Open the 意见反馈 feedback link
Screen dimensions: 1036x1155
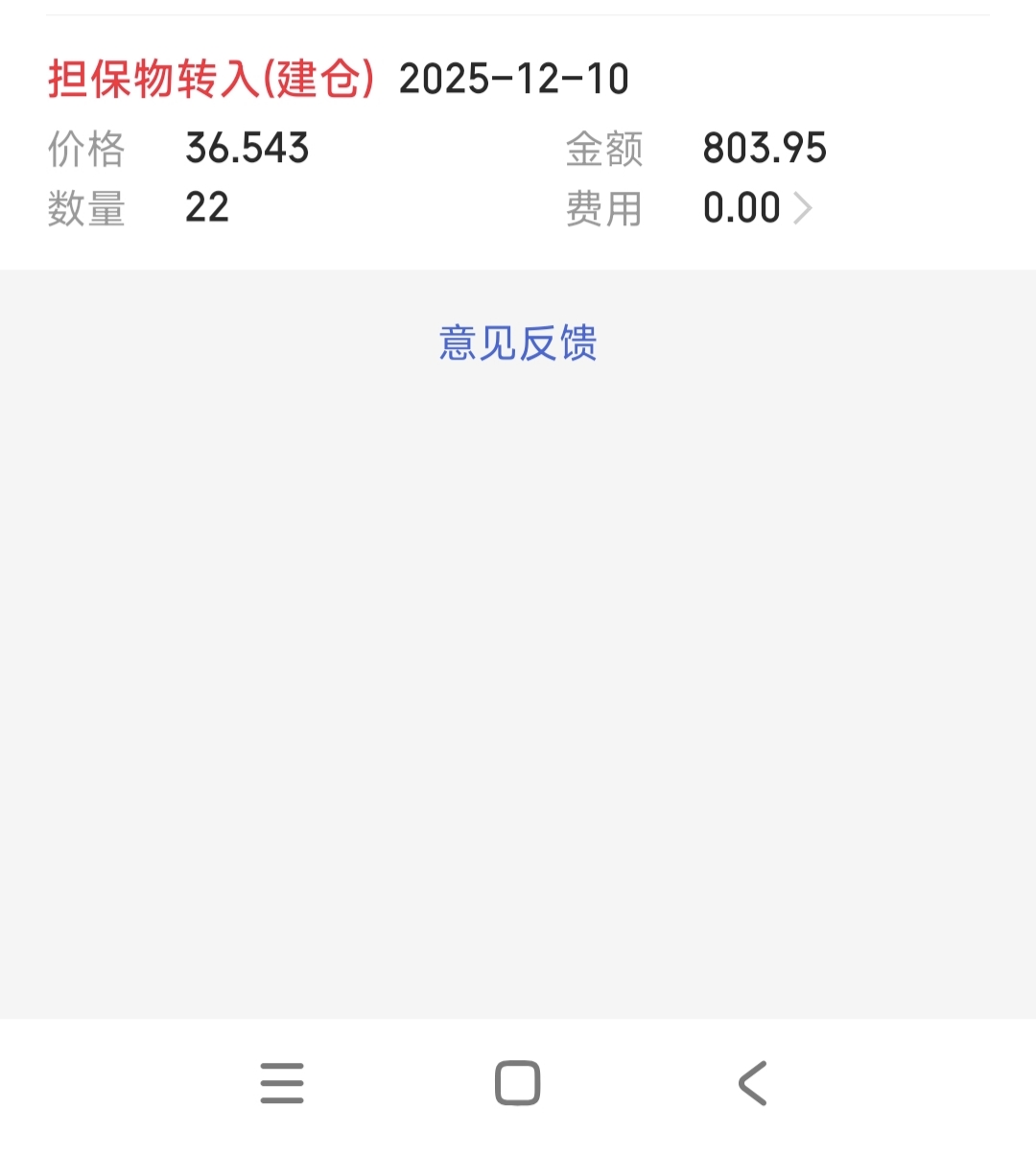click(x=518, y=343)
